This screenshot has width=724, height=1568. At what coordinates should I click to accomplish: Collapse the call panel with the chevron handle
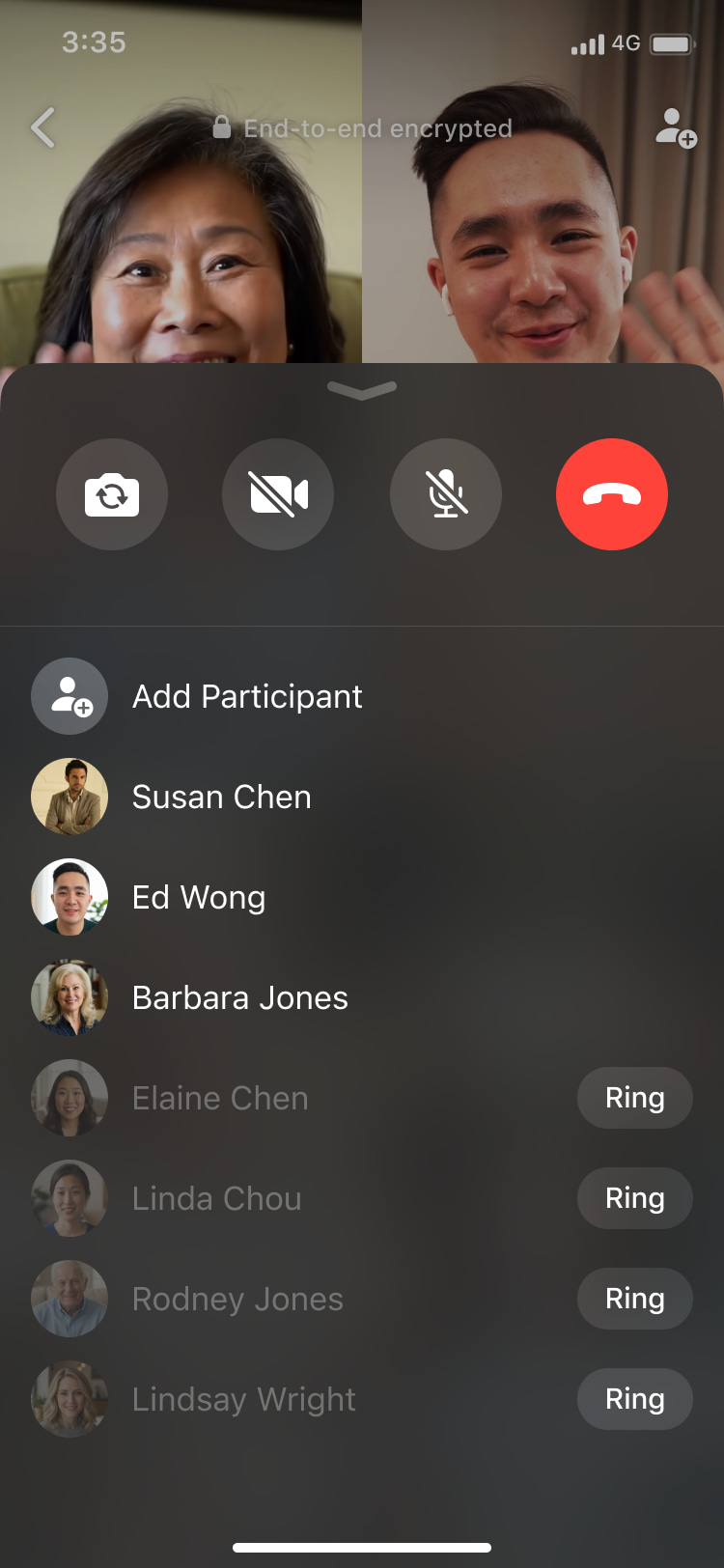[362, 390]
